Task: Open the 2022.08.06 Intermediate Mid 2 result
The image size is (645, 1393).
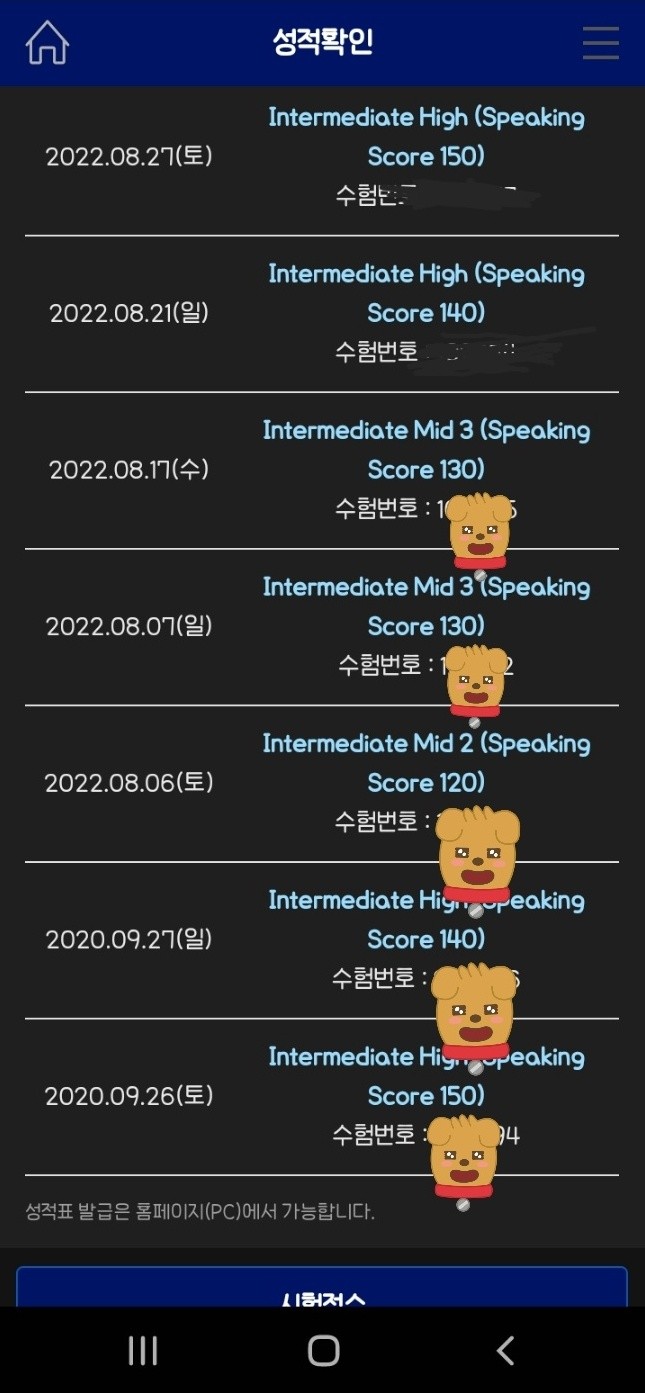Action: click(426, 762)
